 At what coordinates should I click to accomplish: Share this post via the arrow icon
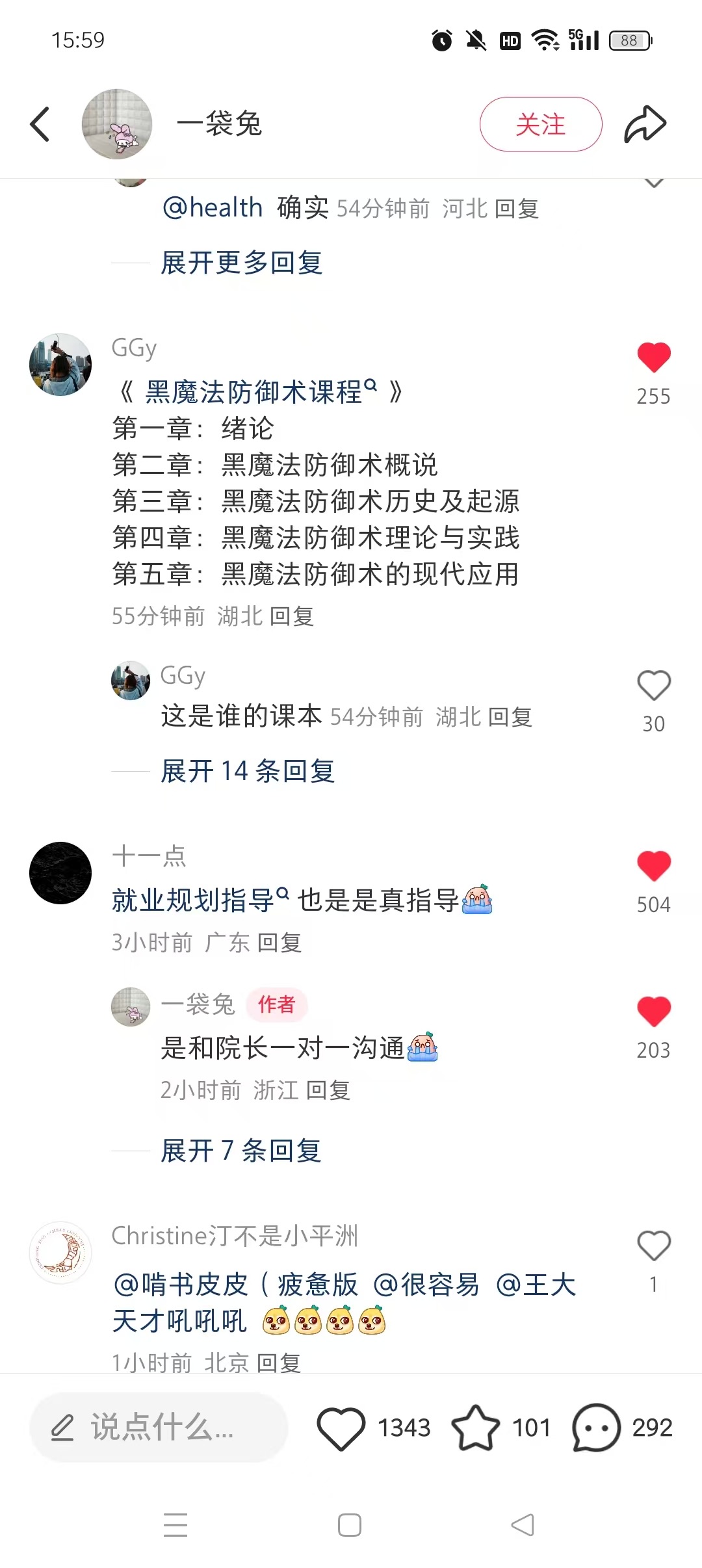tap(645, 124)
